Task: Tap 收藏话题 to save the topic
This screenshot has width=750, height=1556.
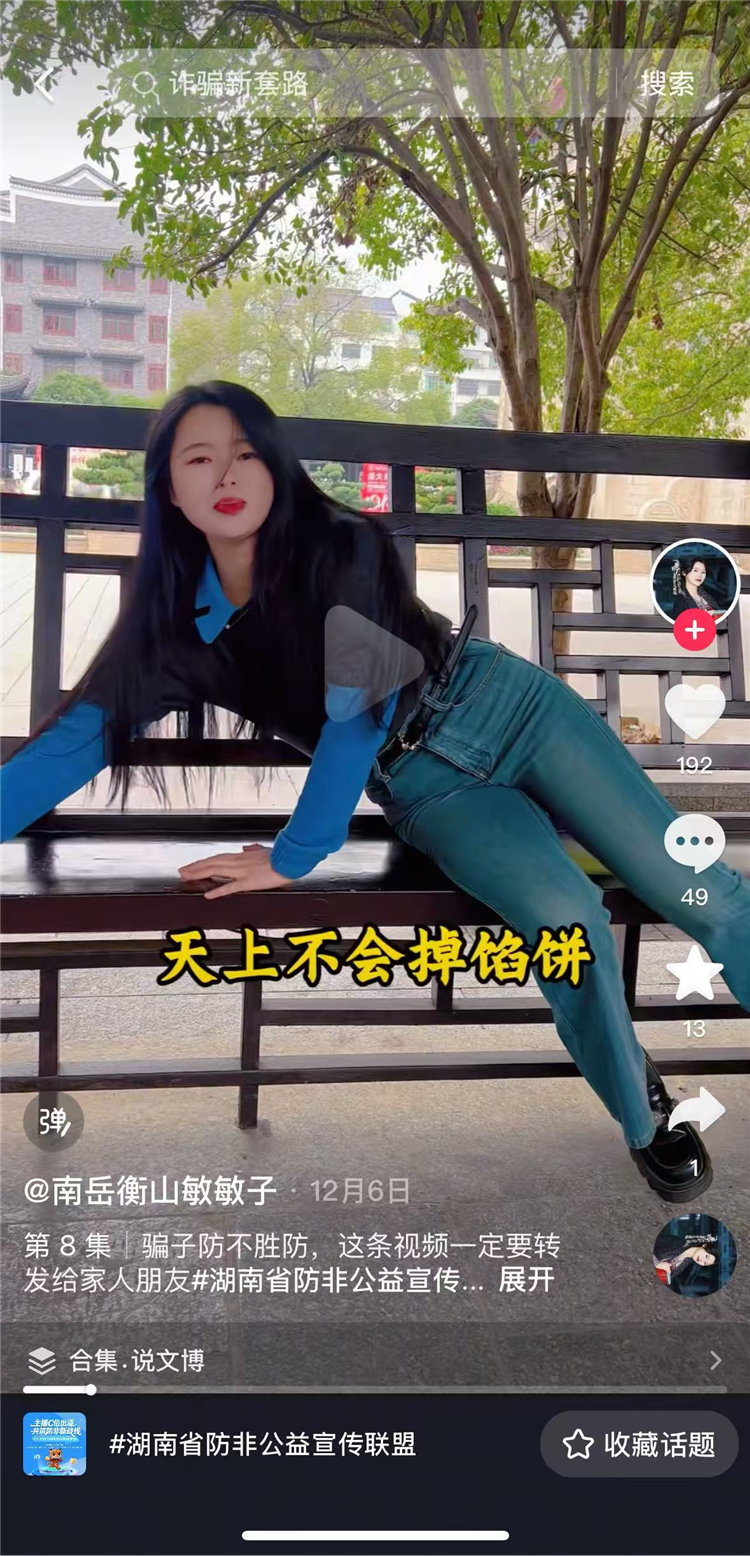Action: click(x=640, y=1444)
